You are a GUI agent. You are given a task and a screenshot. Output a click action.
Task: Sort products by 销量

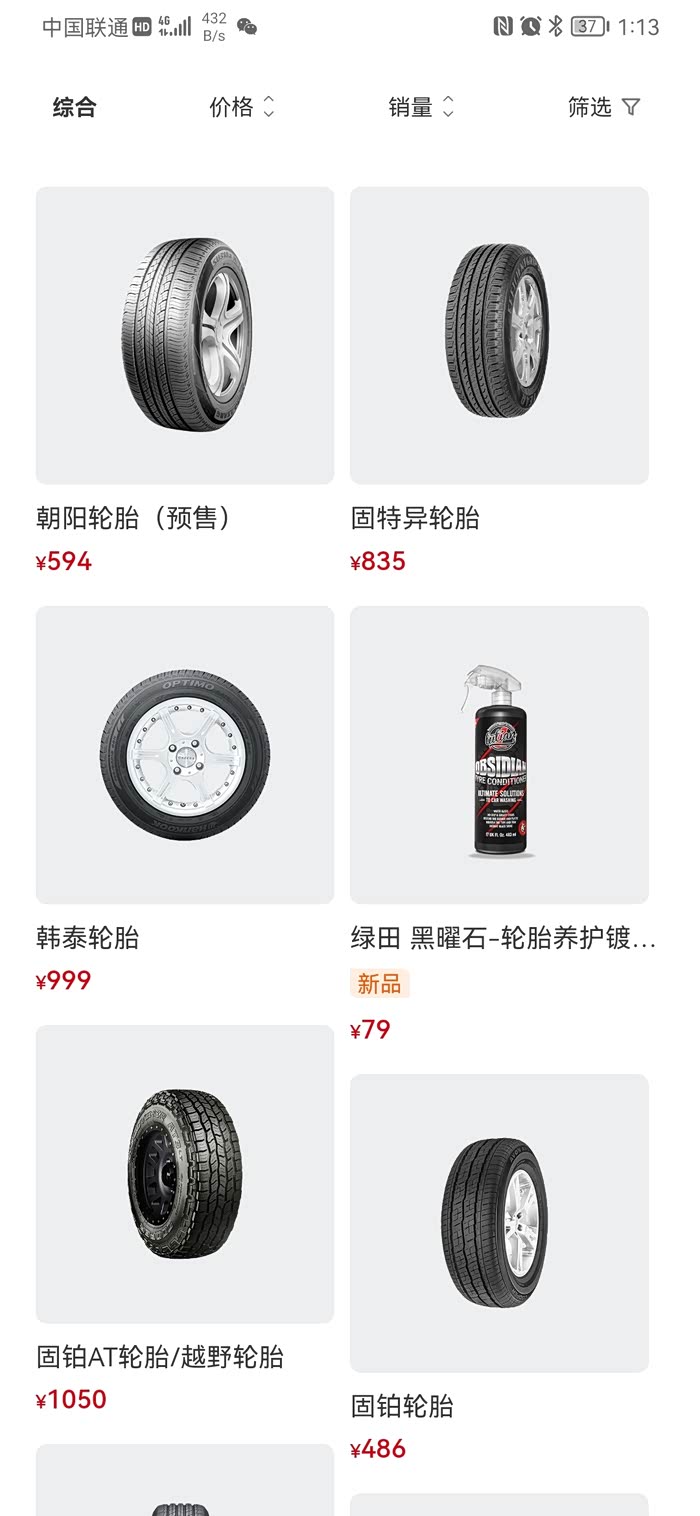420,107
